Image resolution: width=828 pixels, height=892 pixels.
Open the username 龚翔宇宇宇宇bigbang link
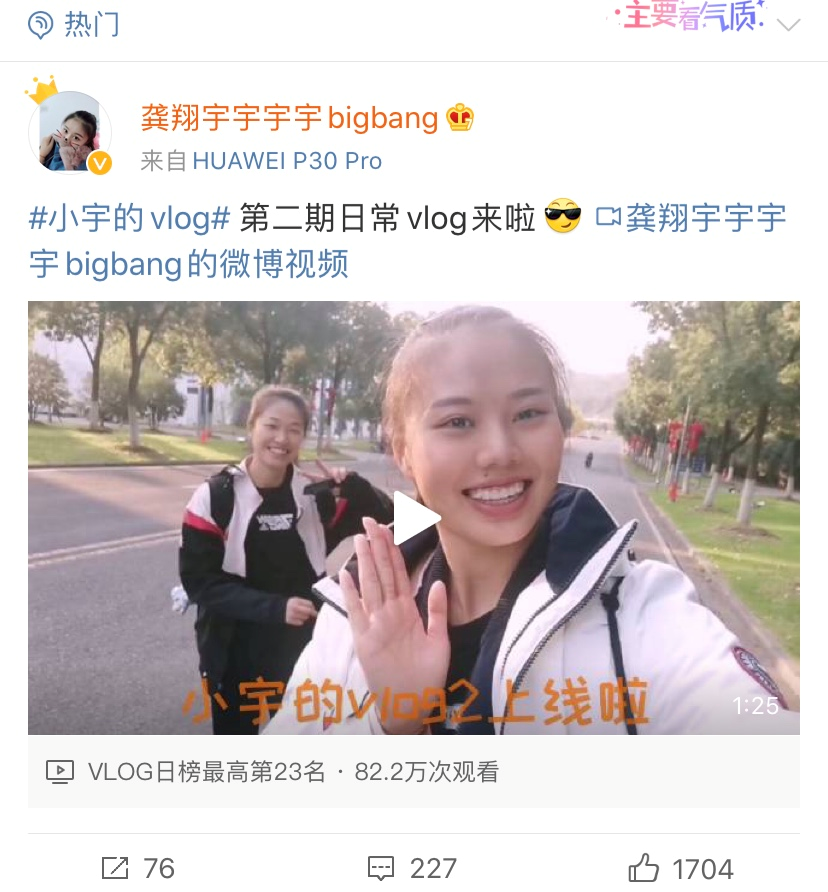click(x=290, y=118)
